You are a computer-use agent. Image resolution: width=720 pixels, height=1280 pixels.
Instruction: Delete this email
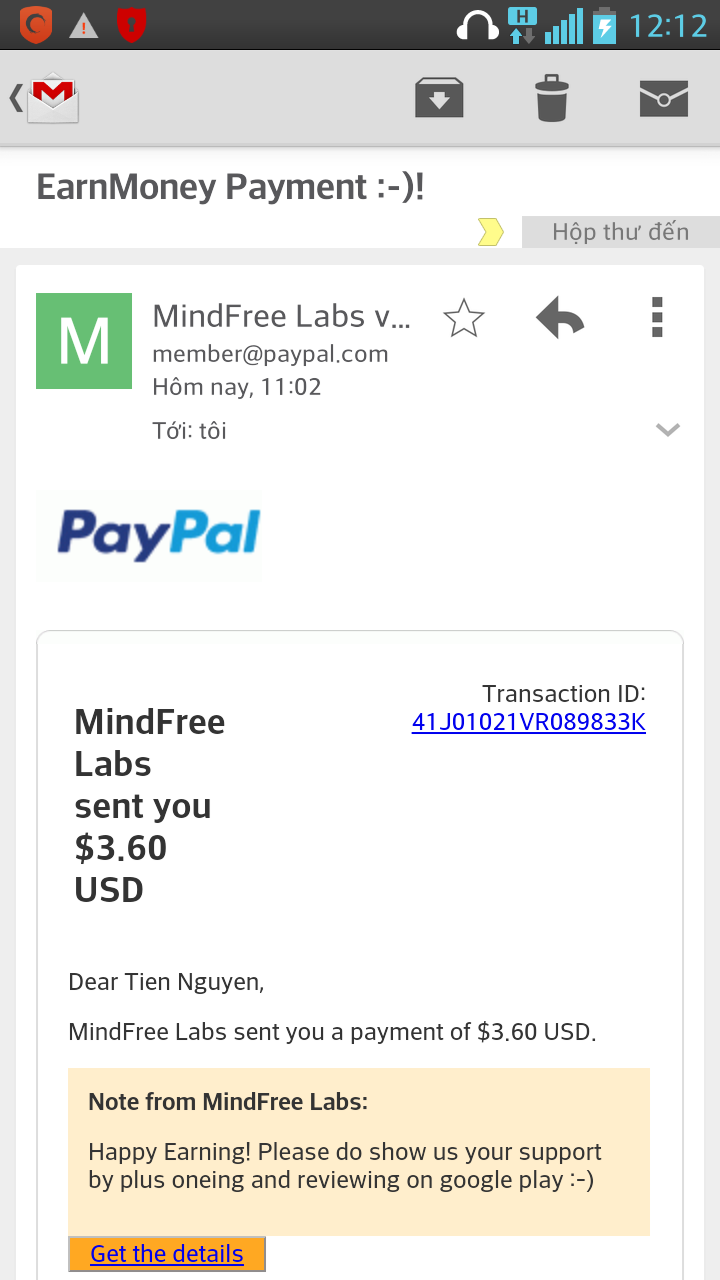551,98
